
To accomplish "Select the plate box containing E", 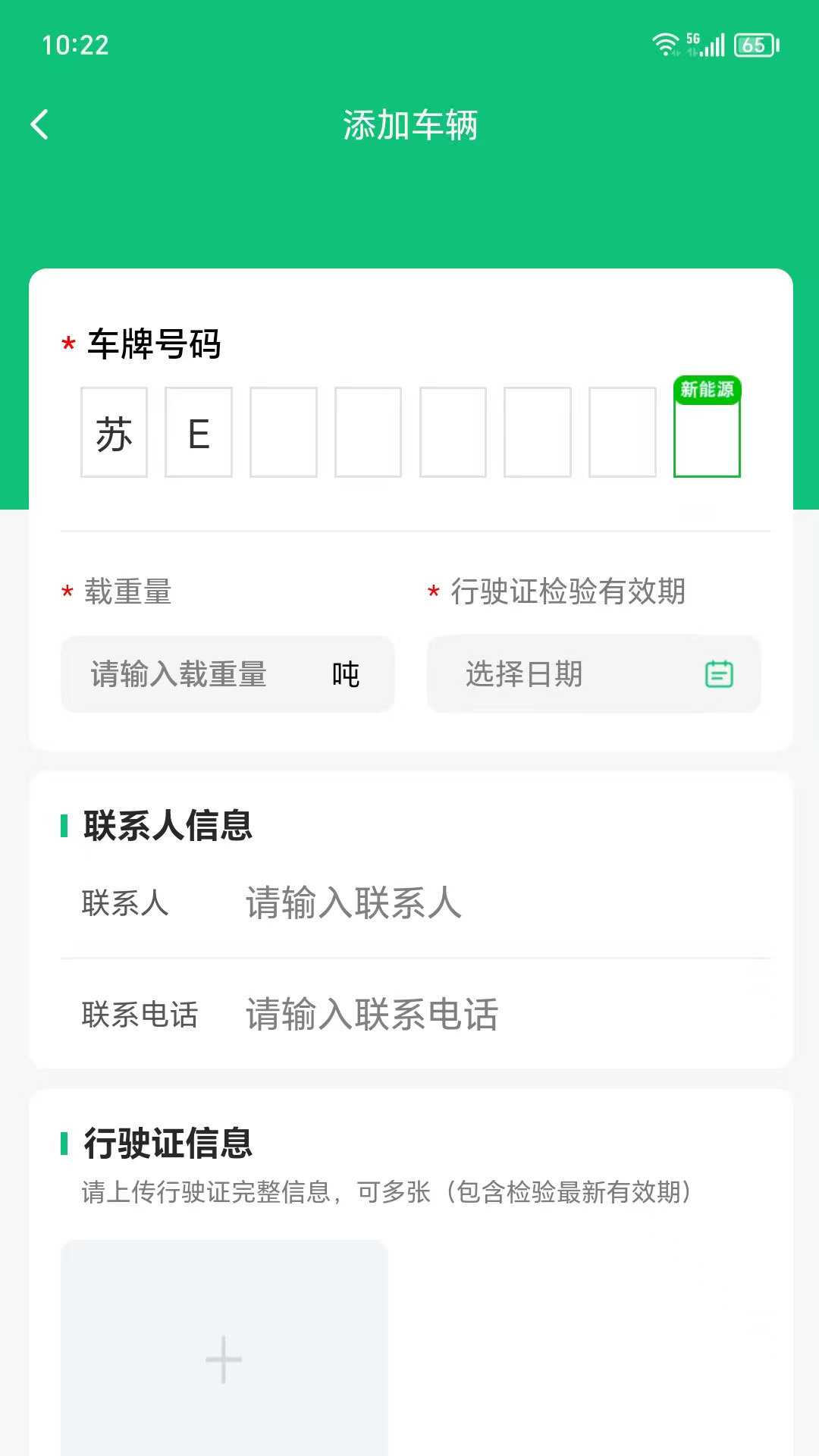I will coord(199,432).
